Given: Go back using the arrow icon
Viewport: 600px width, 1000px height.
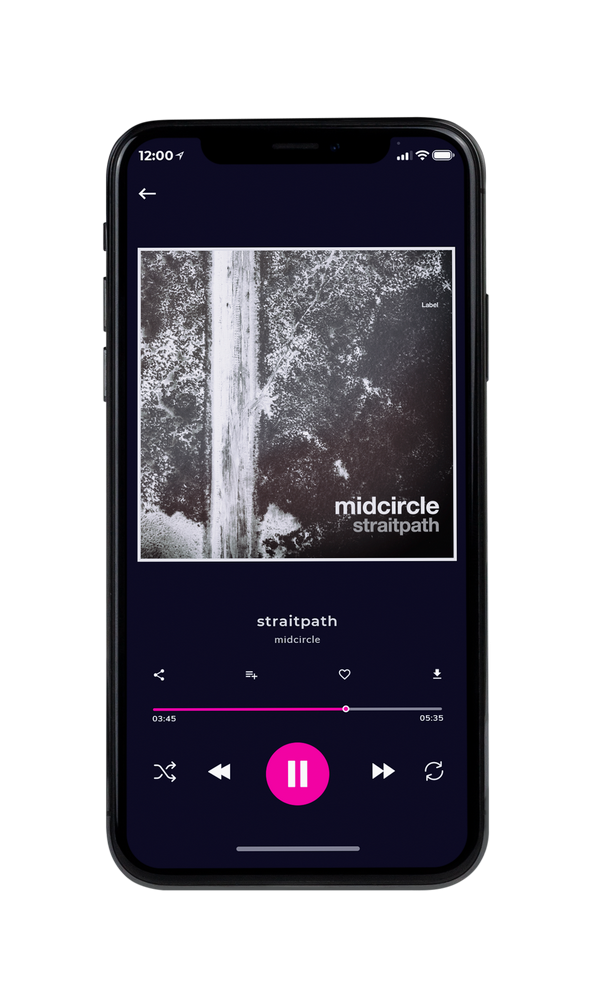Looking at the screenshot, I should pos(147,193).
